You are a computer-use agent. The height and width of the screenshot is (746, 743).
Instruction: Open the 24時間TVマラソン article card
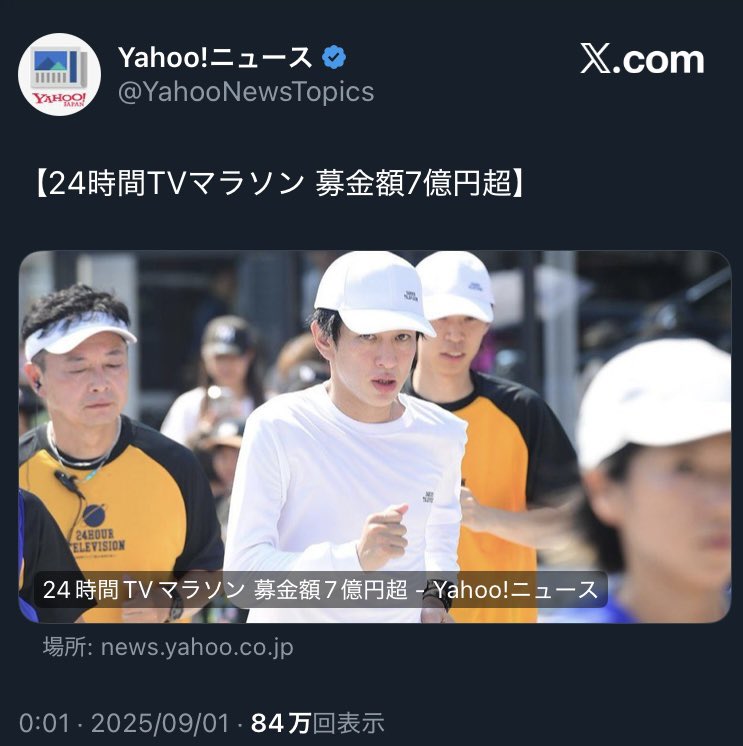pyautogui.click(x=374, y=436)
